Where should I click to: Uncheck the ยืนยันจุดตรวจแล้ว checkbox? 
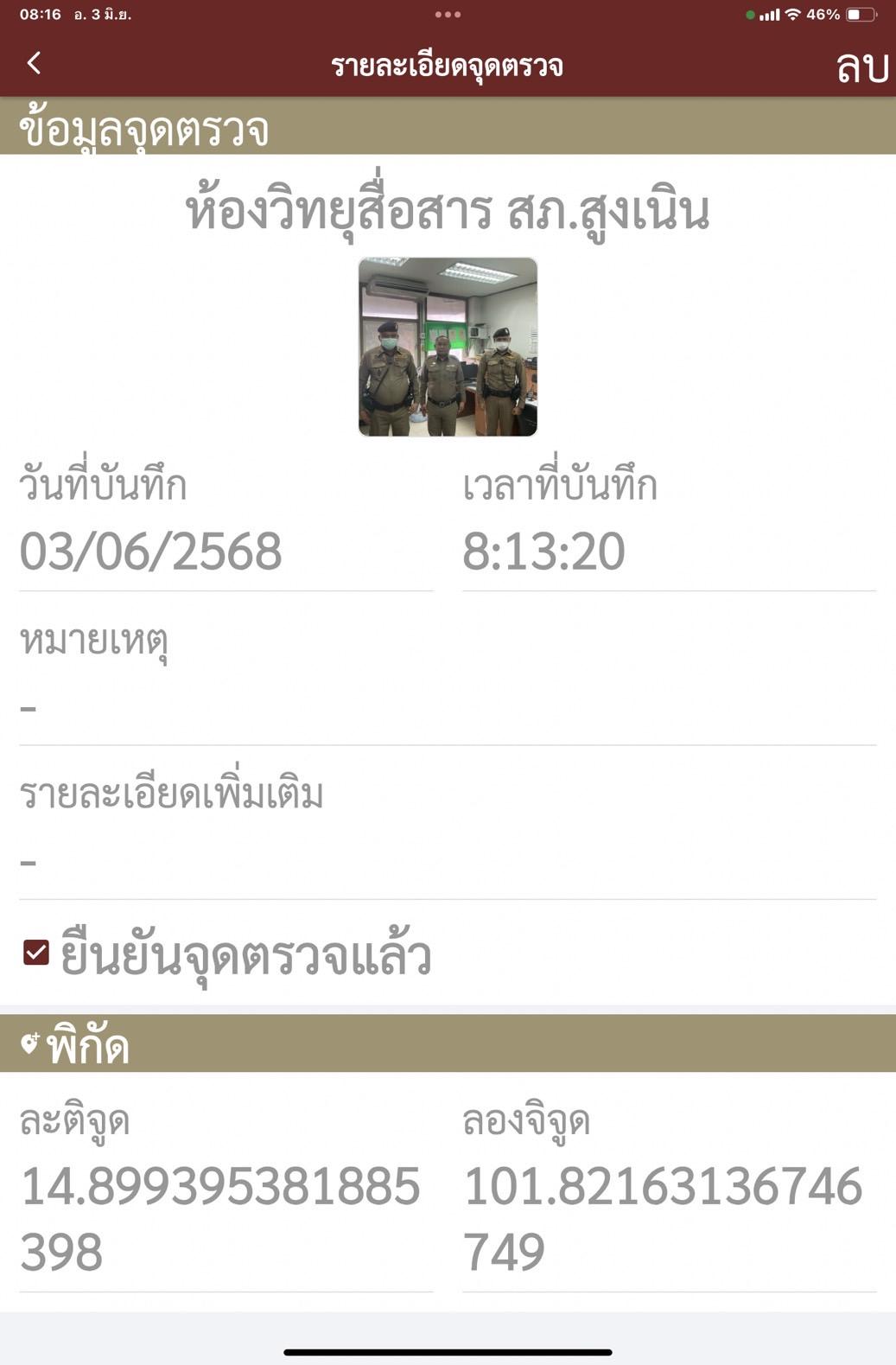click(x=36, y=953)
